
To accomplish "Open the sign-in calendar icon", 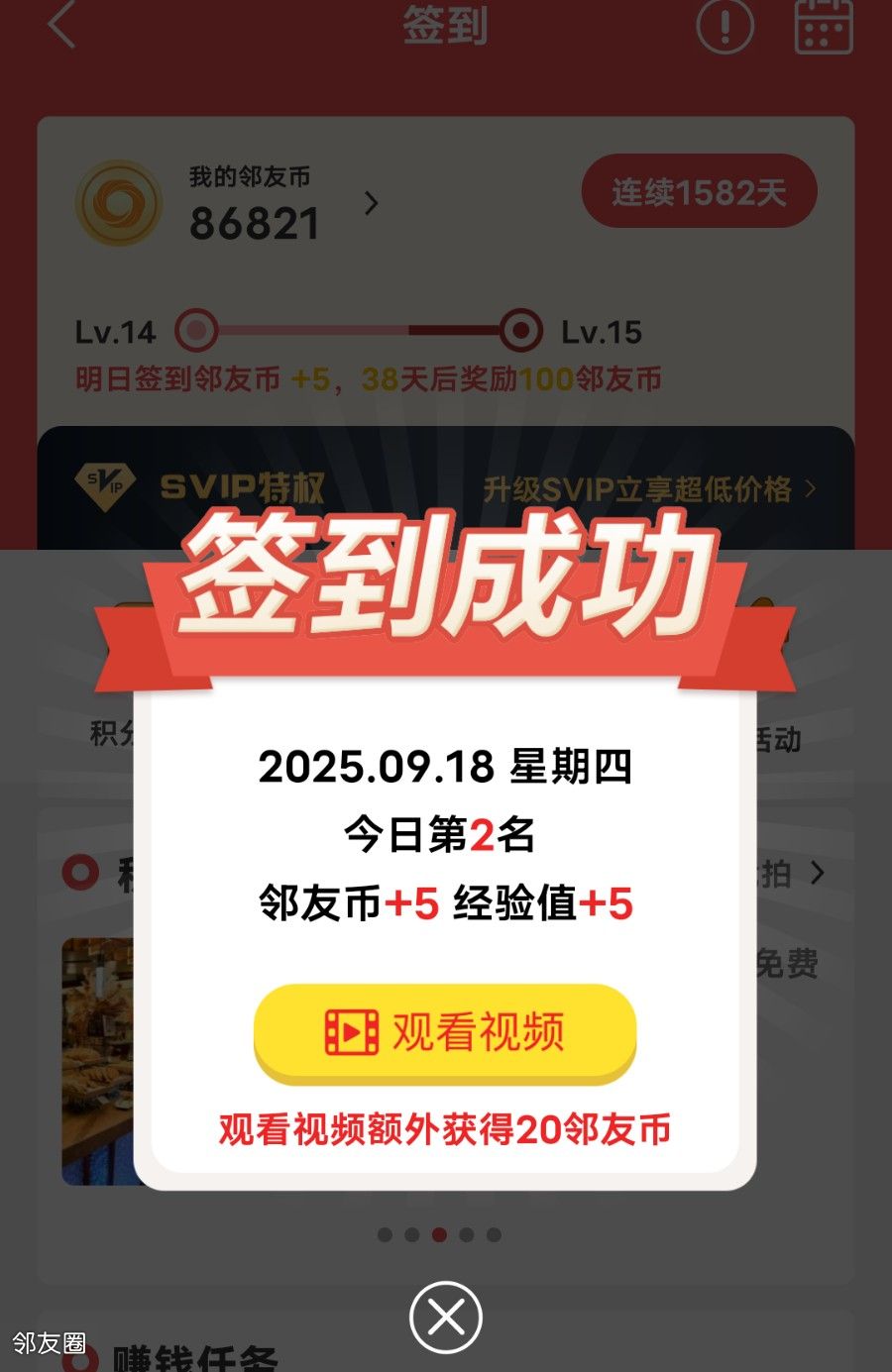I will (824, 25).
